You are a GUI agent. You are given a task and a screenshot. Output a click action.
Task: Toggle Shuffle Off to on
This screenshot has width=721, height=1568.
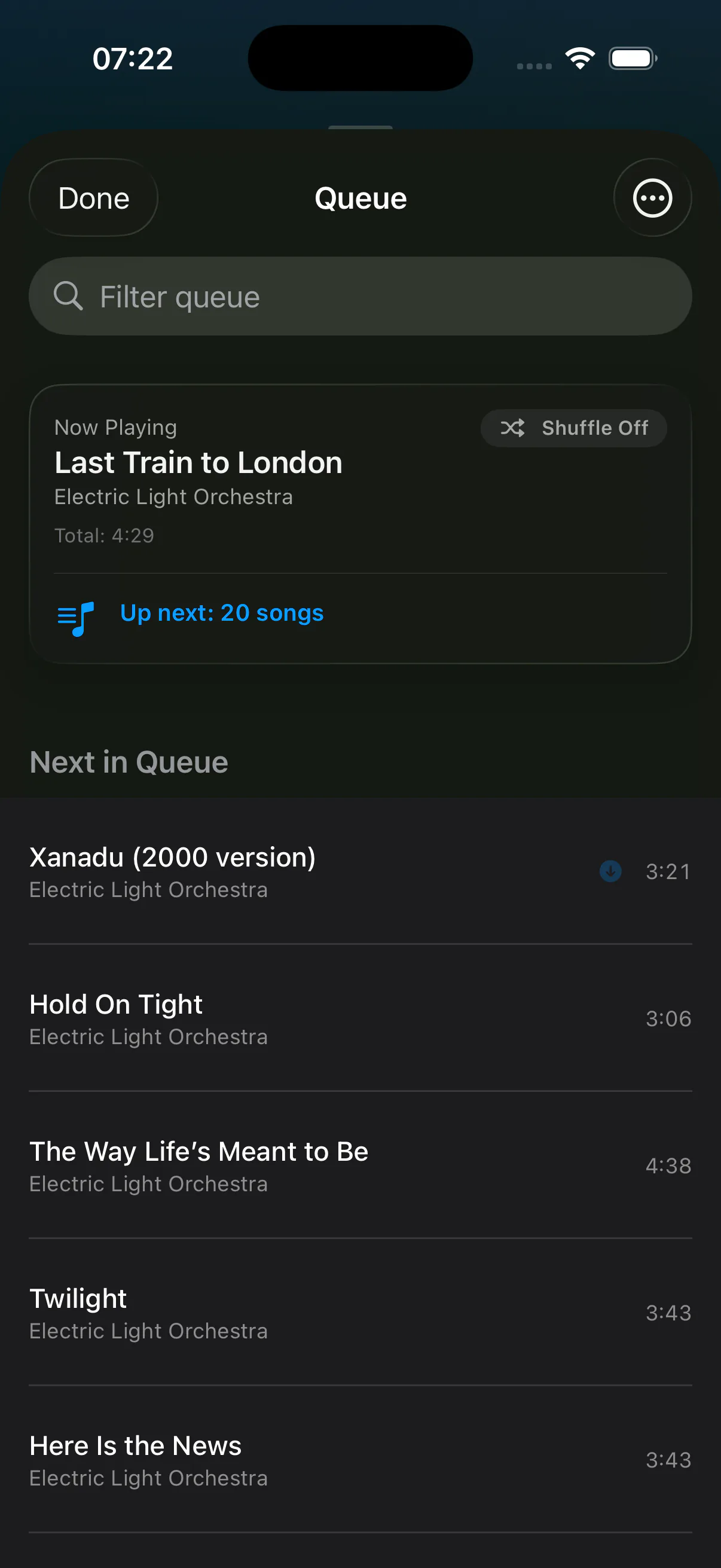[573, 428]
